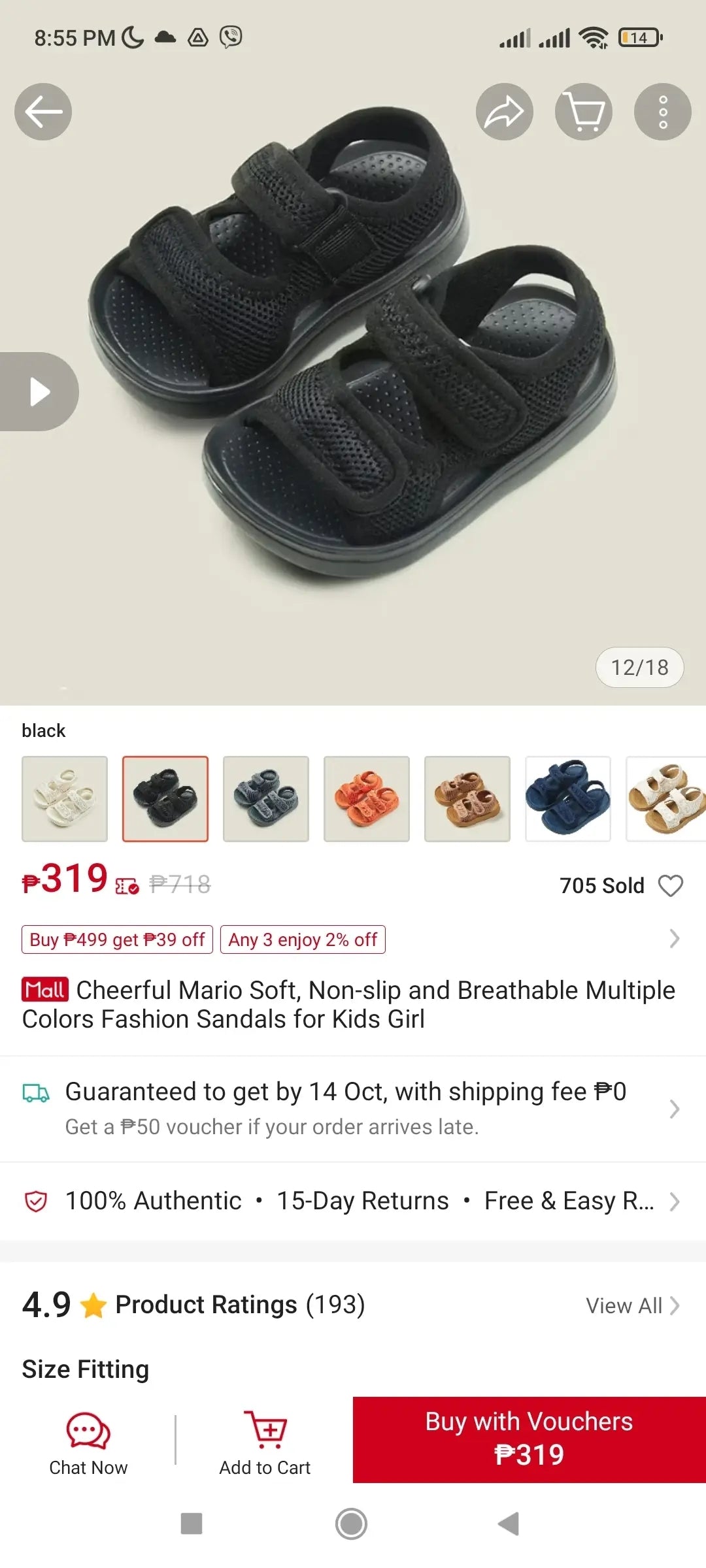
Task: Open the Buy ₱499 get ₱39 off voucher
Action: (117, 939)
